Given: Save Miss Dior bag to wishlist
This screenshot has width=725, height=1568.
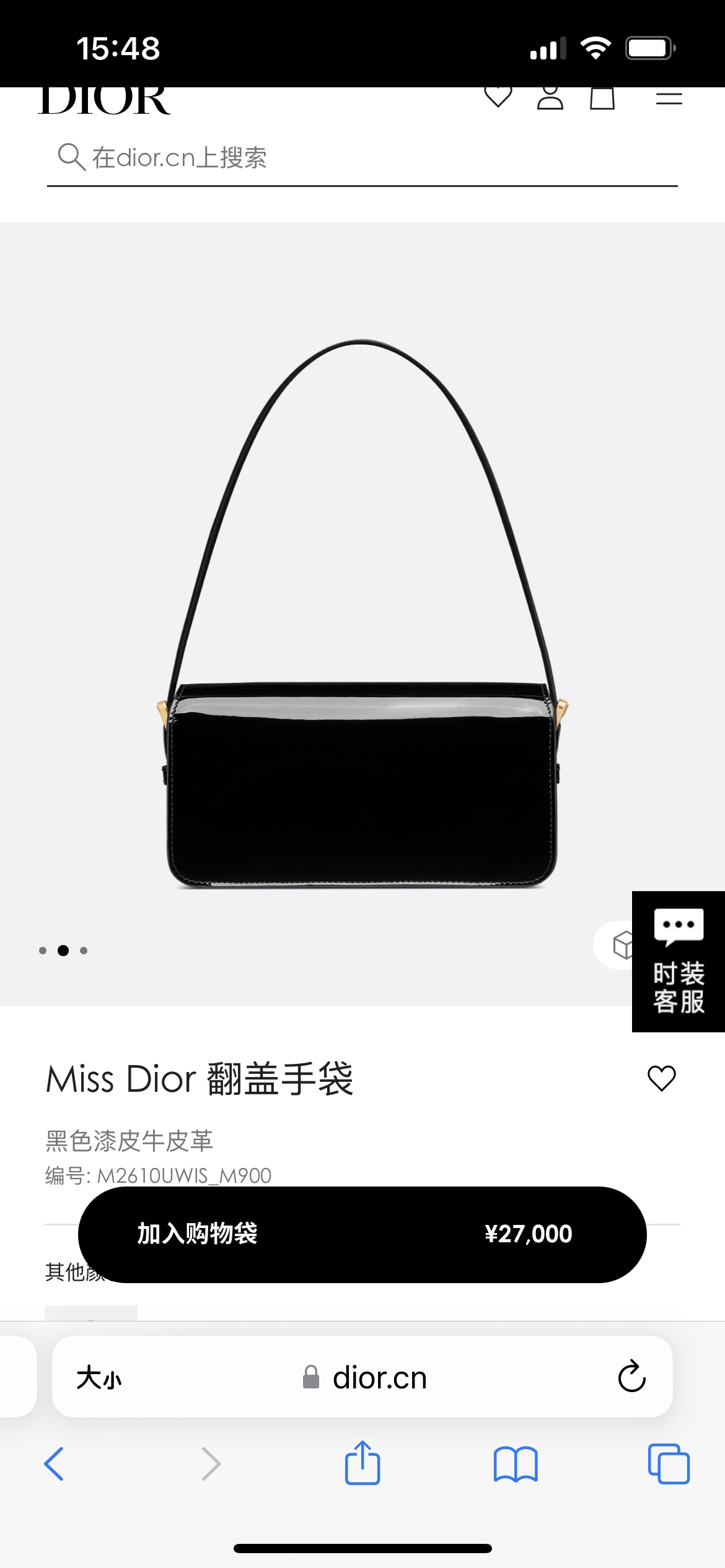Looking at the screenshot, I should (x=661, y=1078).
